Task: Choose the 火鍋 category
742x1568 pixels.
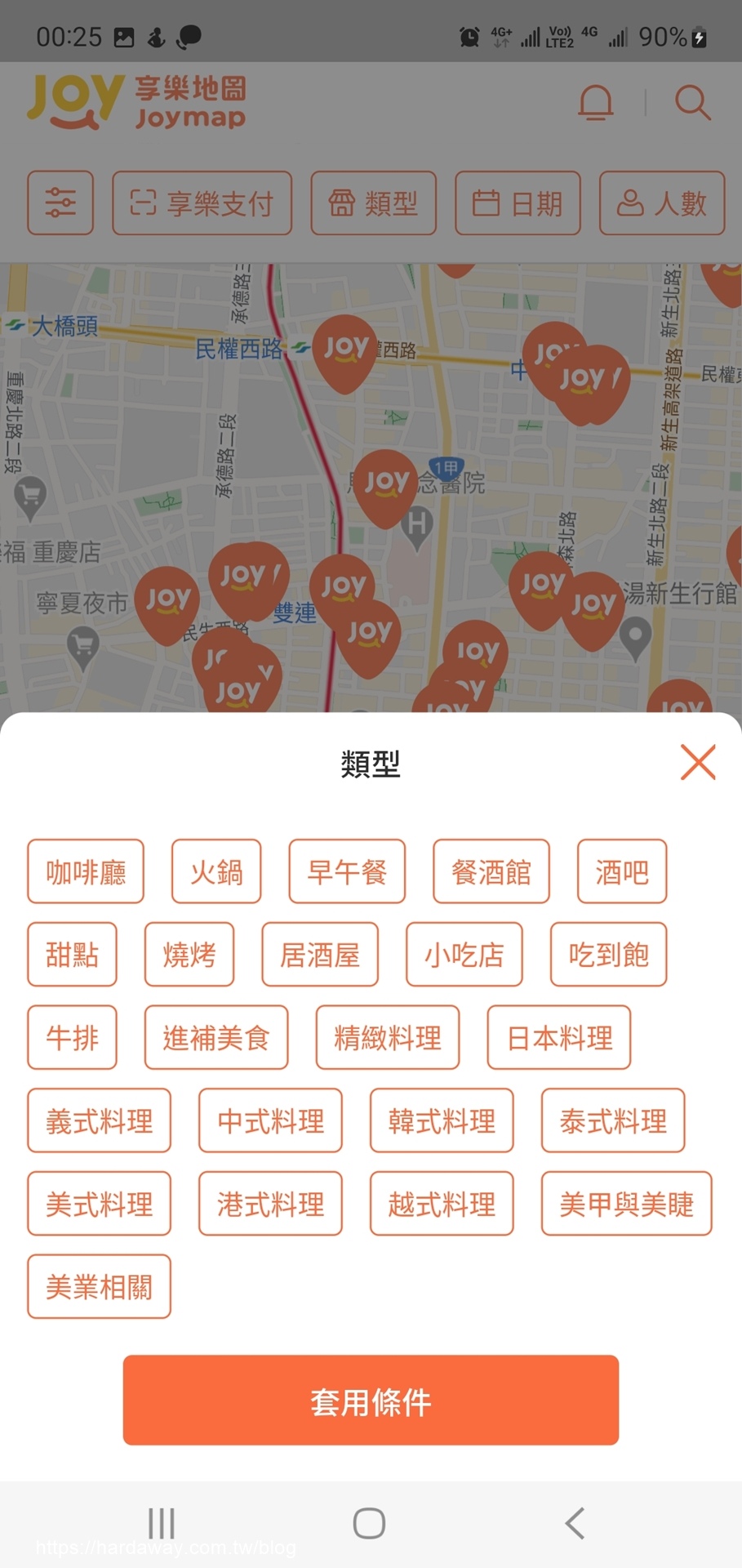Action: point(216,871)
